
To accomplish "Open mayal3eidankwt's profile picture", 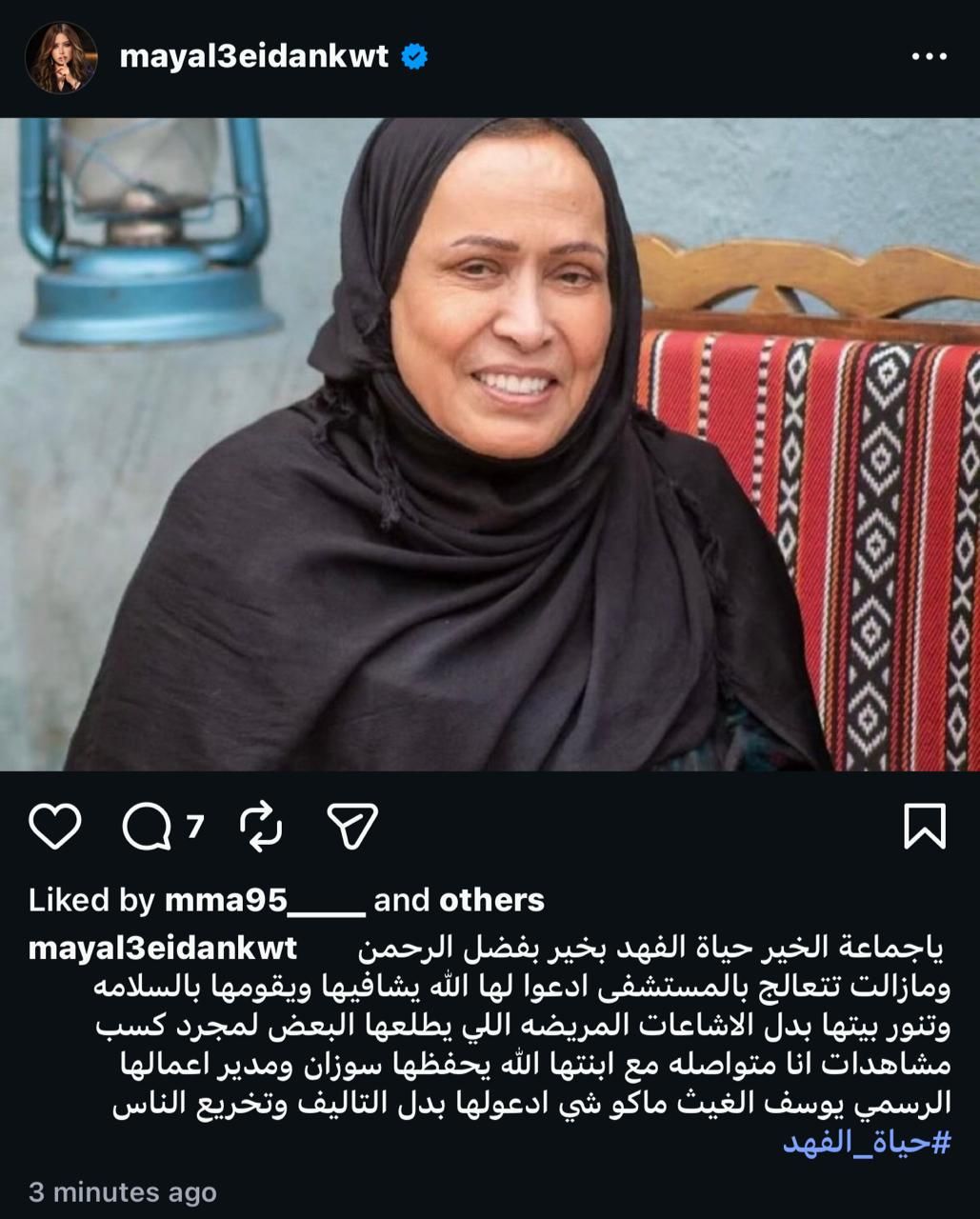I will (61, 57).
